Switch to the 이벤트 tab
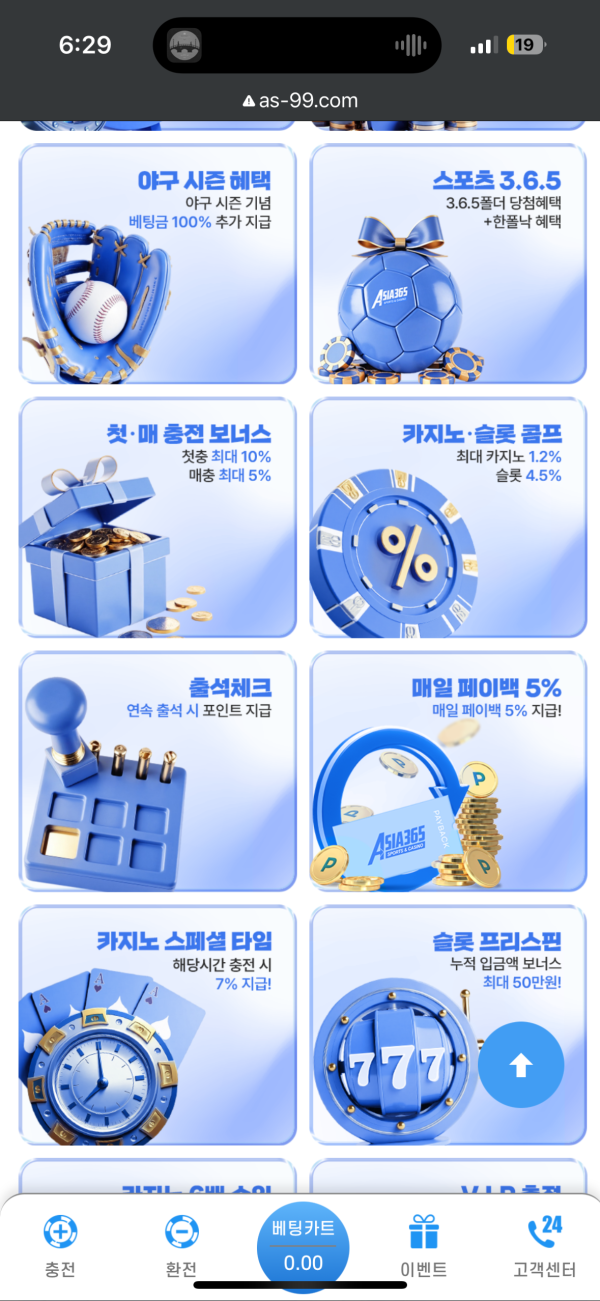 click(x=424, y=1246)
